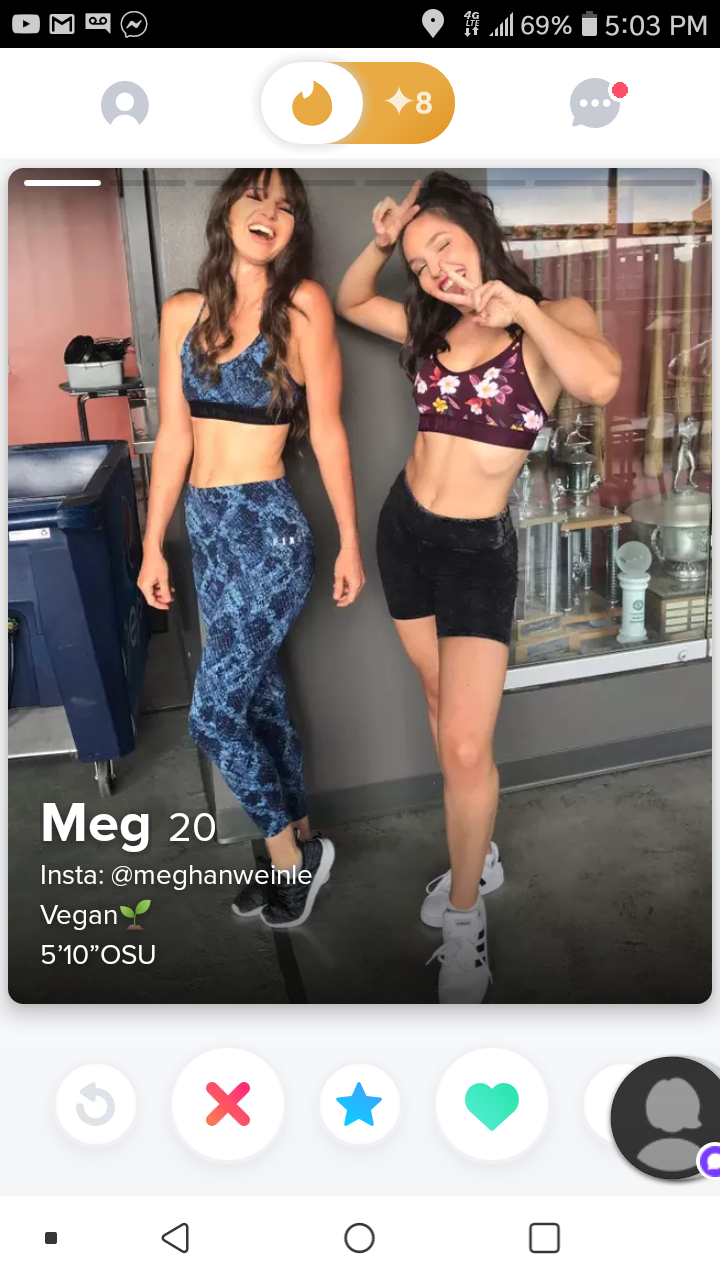Open your profile icon
This screenshot has height=1280, width=720.
click(x=125, y=104)
